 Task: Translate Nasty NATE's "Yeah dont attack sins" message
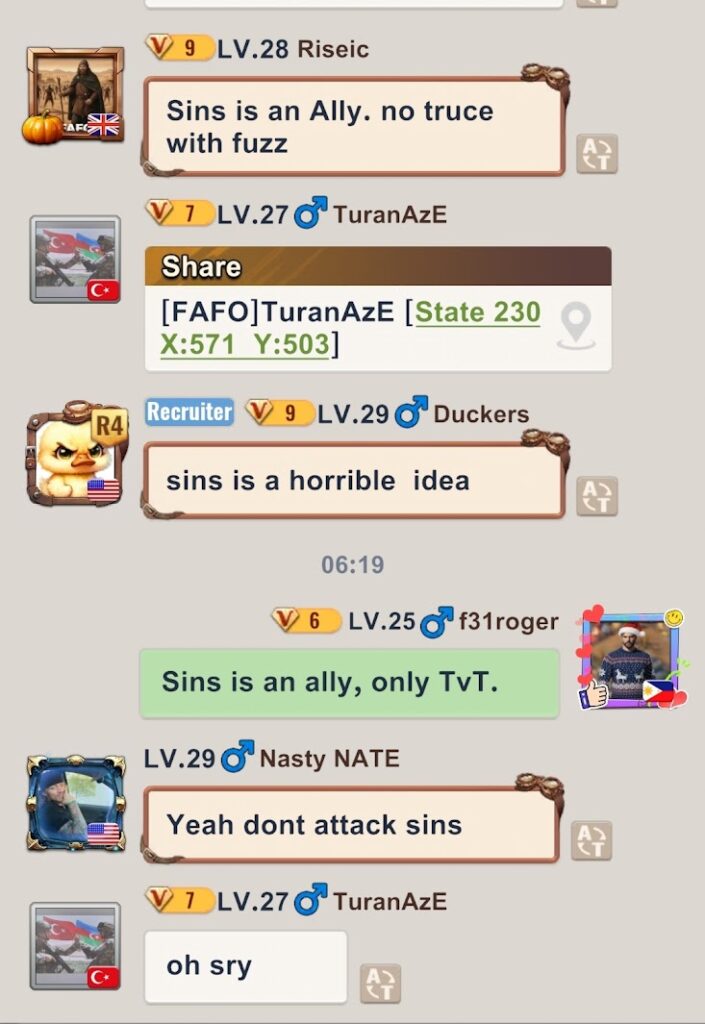coord(591,840)
